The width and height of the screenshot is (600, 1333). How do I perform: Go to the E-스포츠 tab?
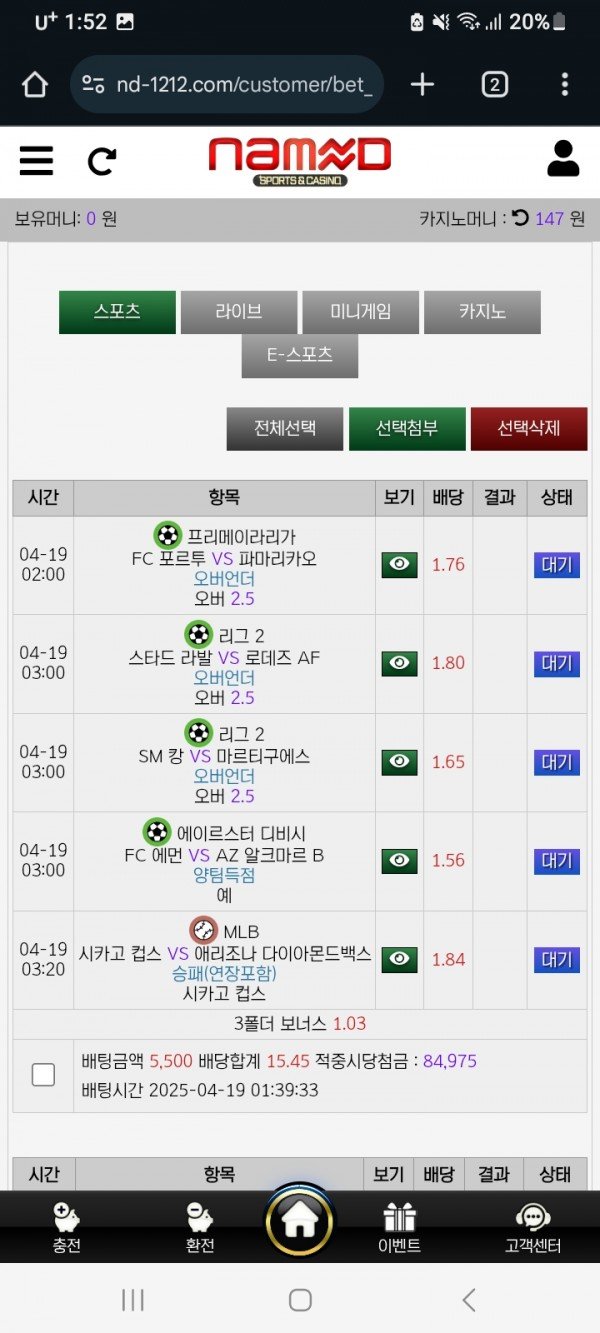300,355
